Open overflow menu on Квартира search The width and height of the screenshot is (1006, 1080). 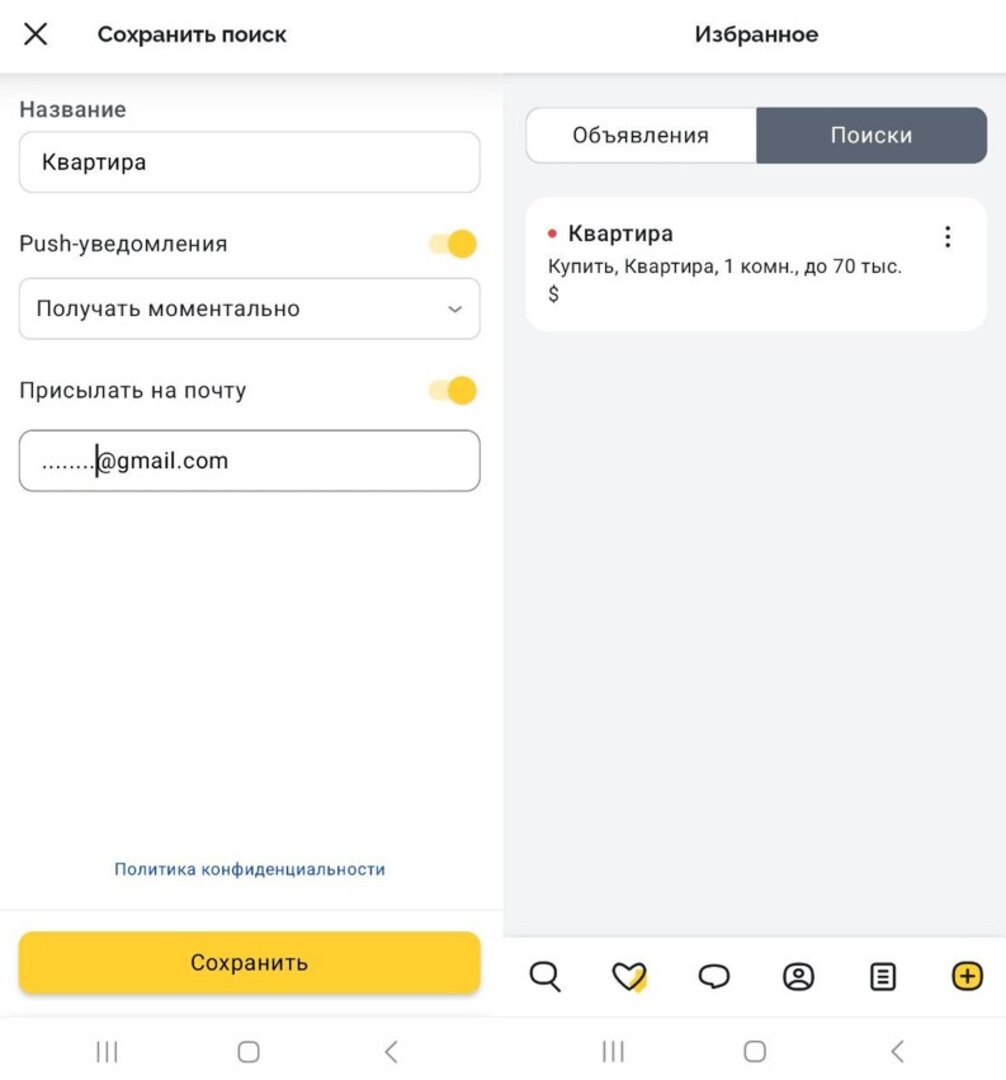(x=947, y=237)
